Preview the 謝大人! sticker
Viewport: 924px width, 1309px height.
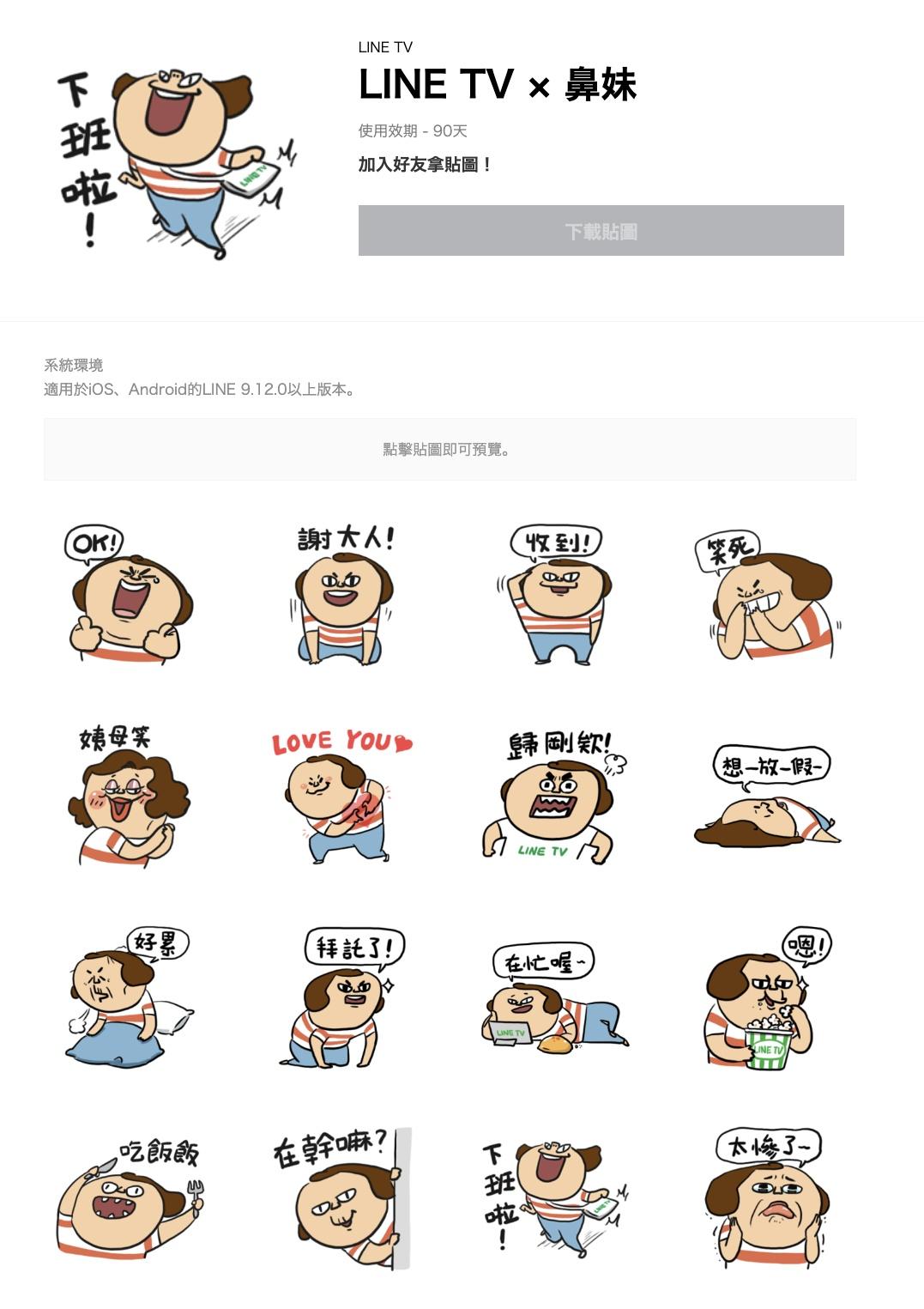[343, 593]
